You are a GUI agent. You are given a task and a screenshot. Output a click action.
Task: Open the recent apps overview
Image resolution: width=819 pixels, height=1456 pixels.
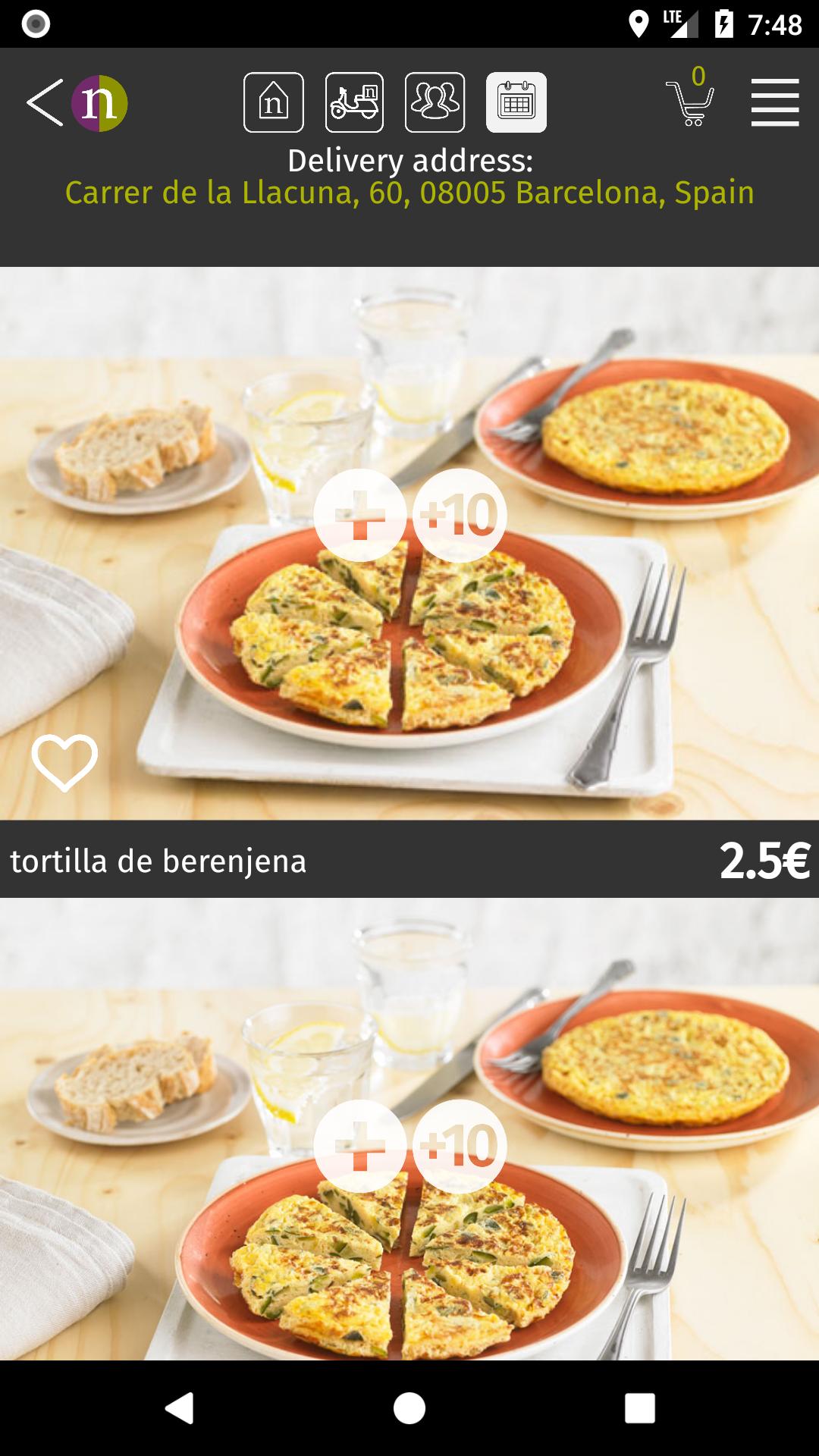click(639, 1408)
